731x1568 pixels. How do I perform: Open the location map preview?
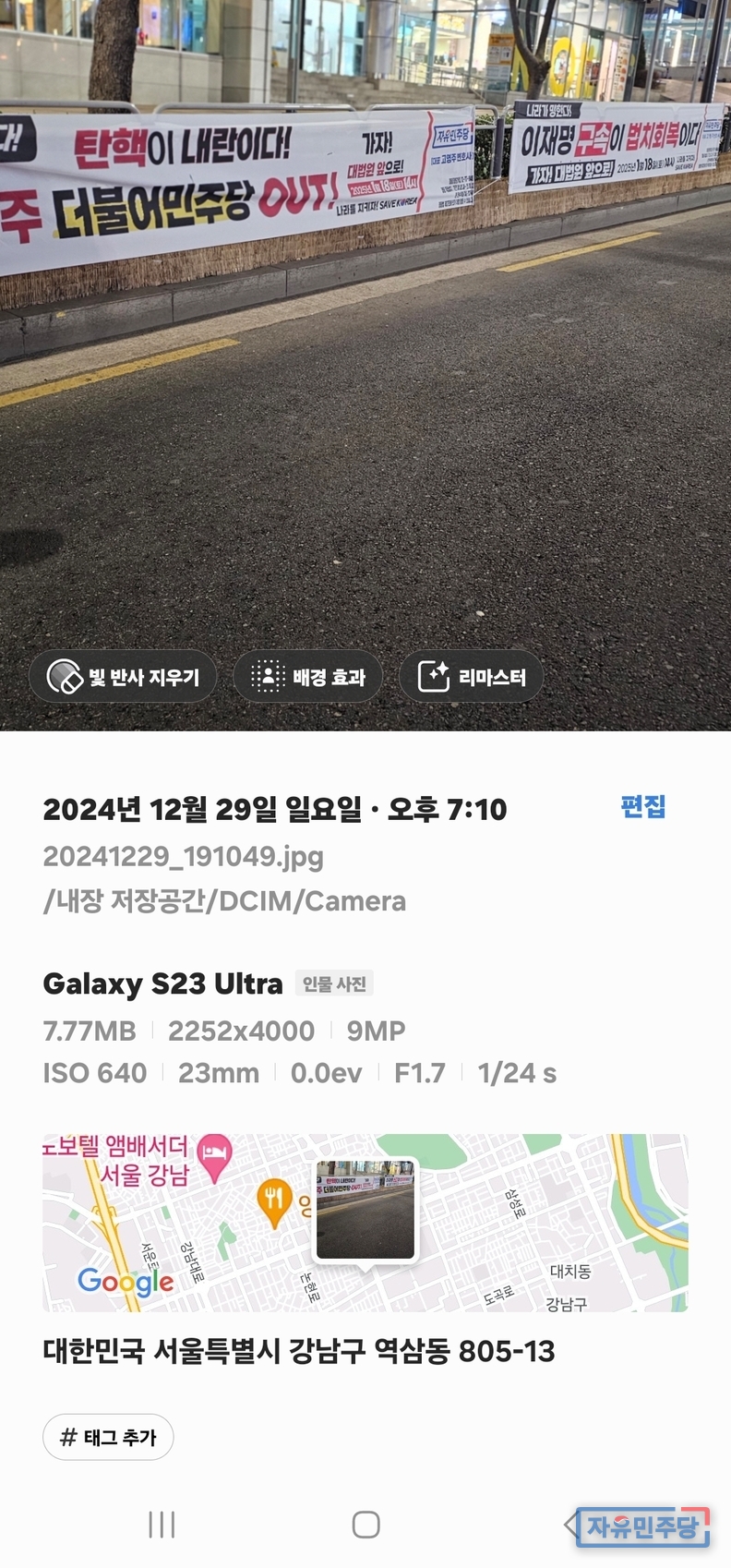[x=365, y=1222]
